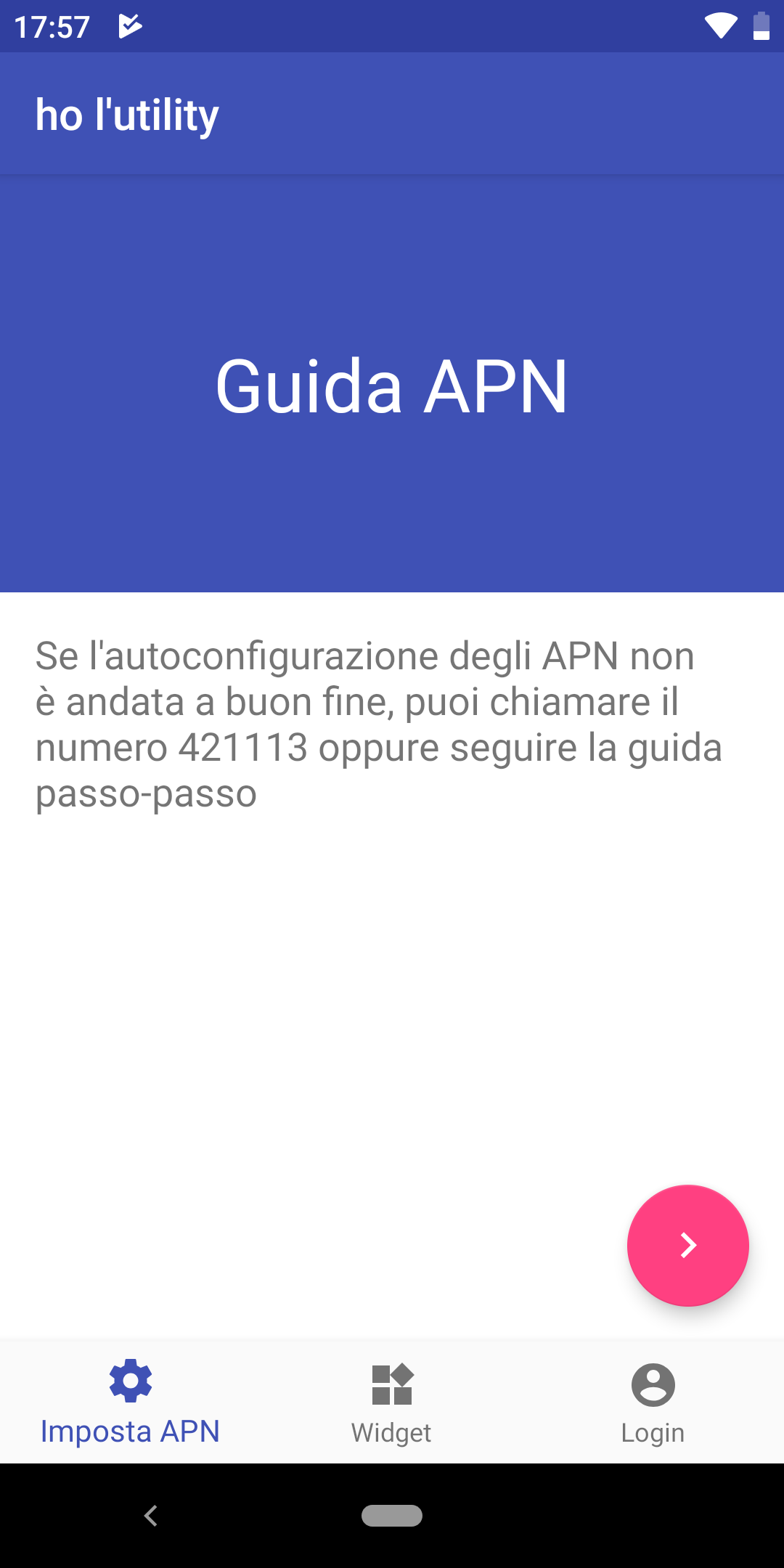Go back with the system back button
The width and height of the screenshot is (784, 1568).
point(151,1516)
